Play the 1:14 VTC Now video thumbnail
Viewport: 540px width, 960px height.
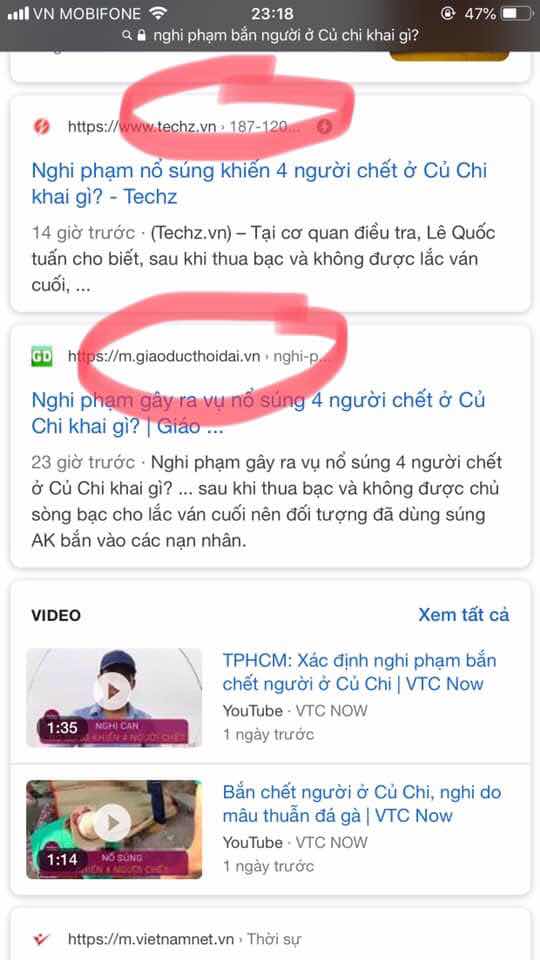point(114,829)
